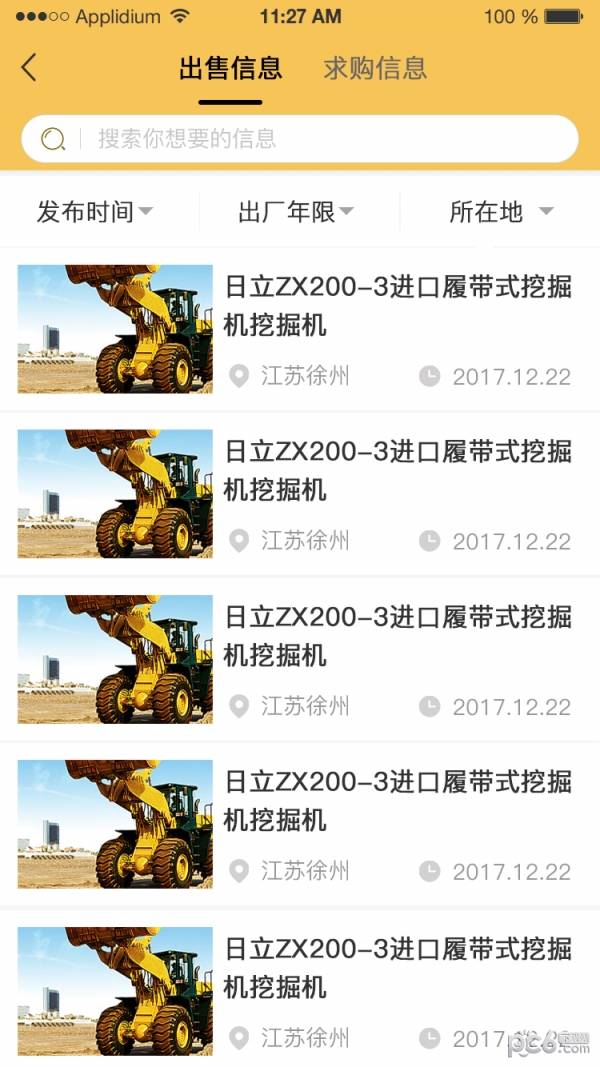Switch to the 求购信息 tab
This screenshot has height=1067, width=600.
click(x=375, y=68)
